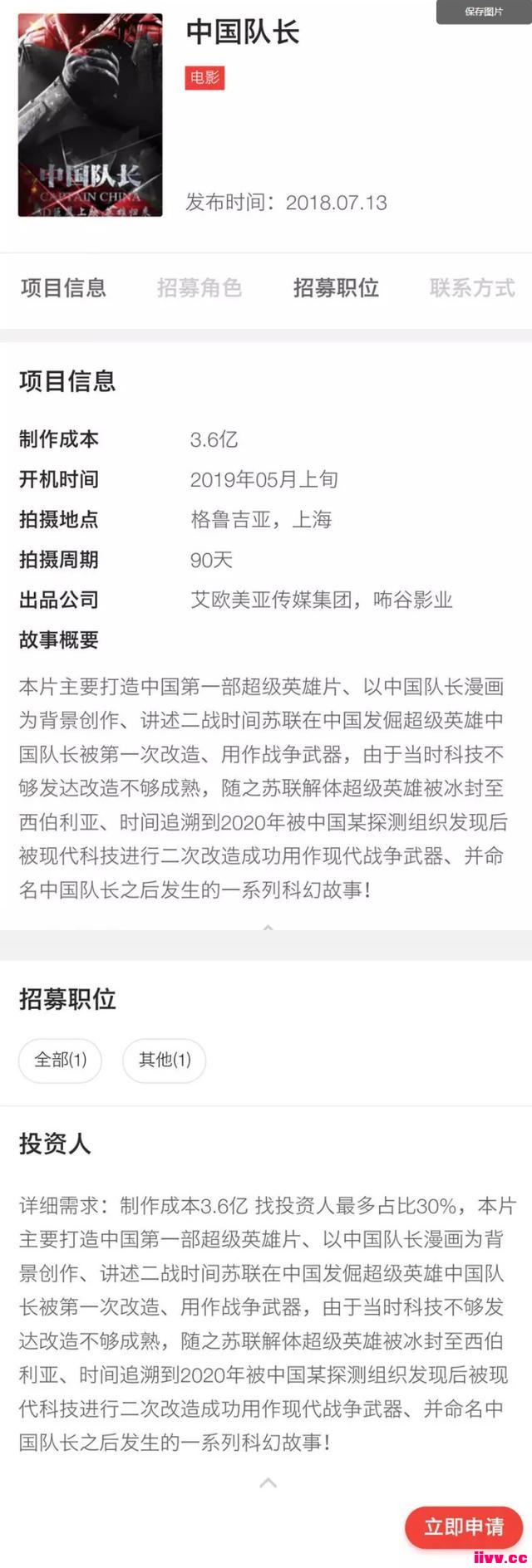
Task: Collapse the 投资人 details with its chevron
Action: pos(268,1482)
